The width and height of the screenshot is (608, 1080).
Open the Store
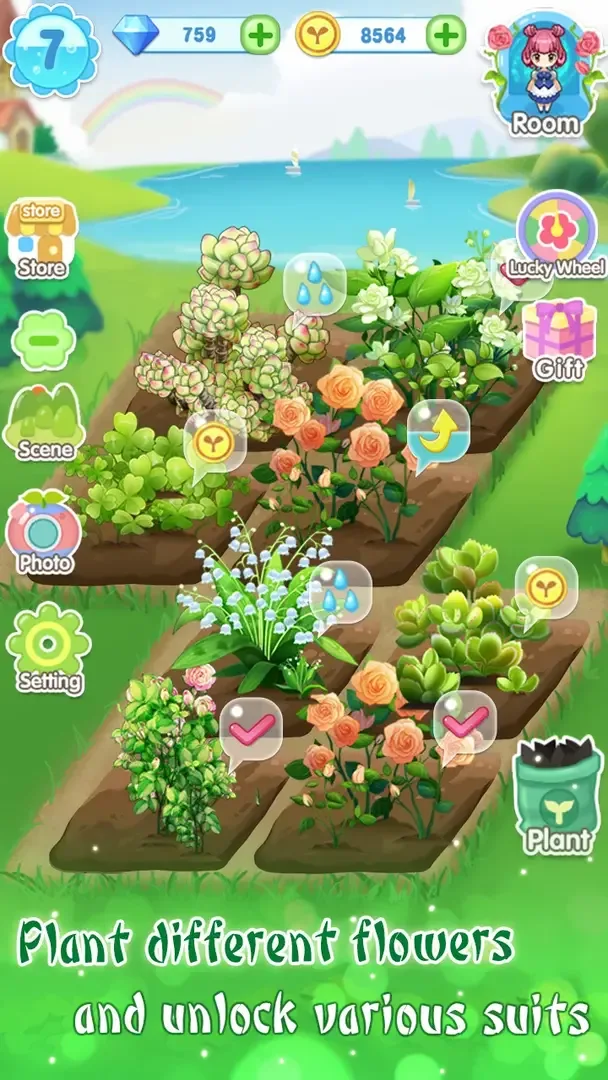click(42, 238)
